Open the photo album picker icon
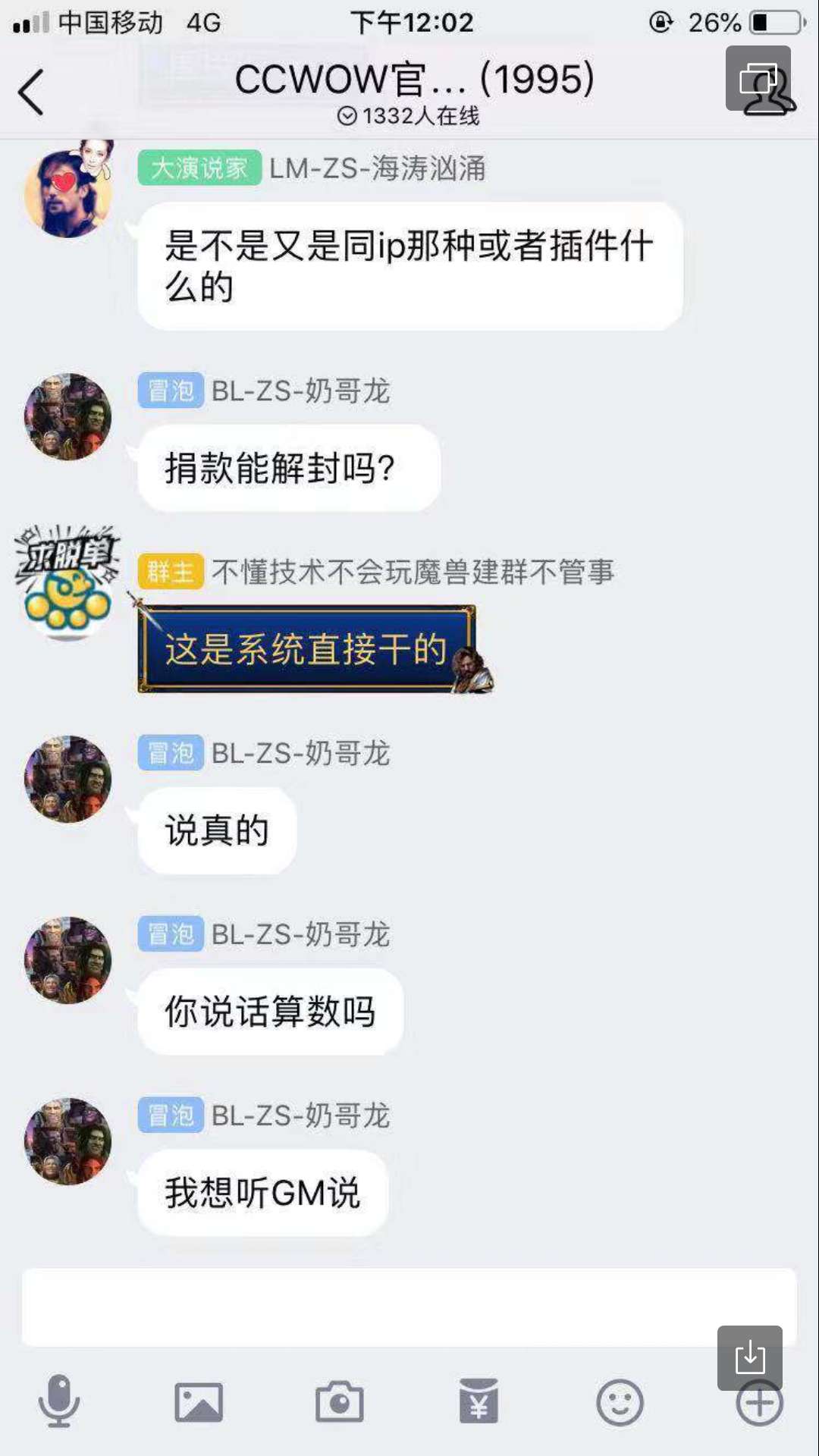Screen dimensions: 819x1456 coord(199,1402)
